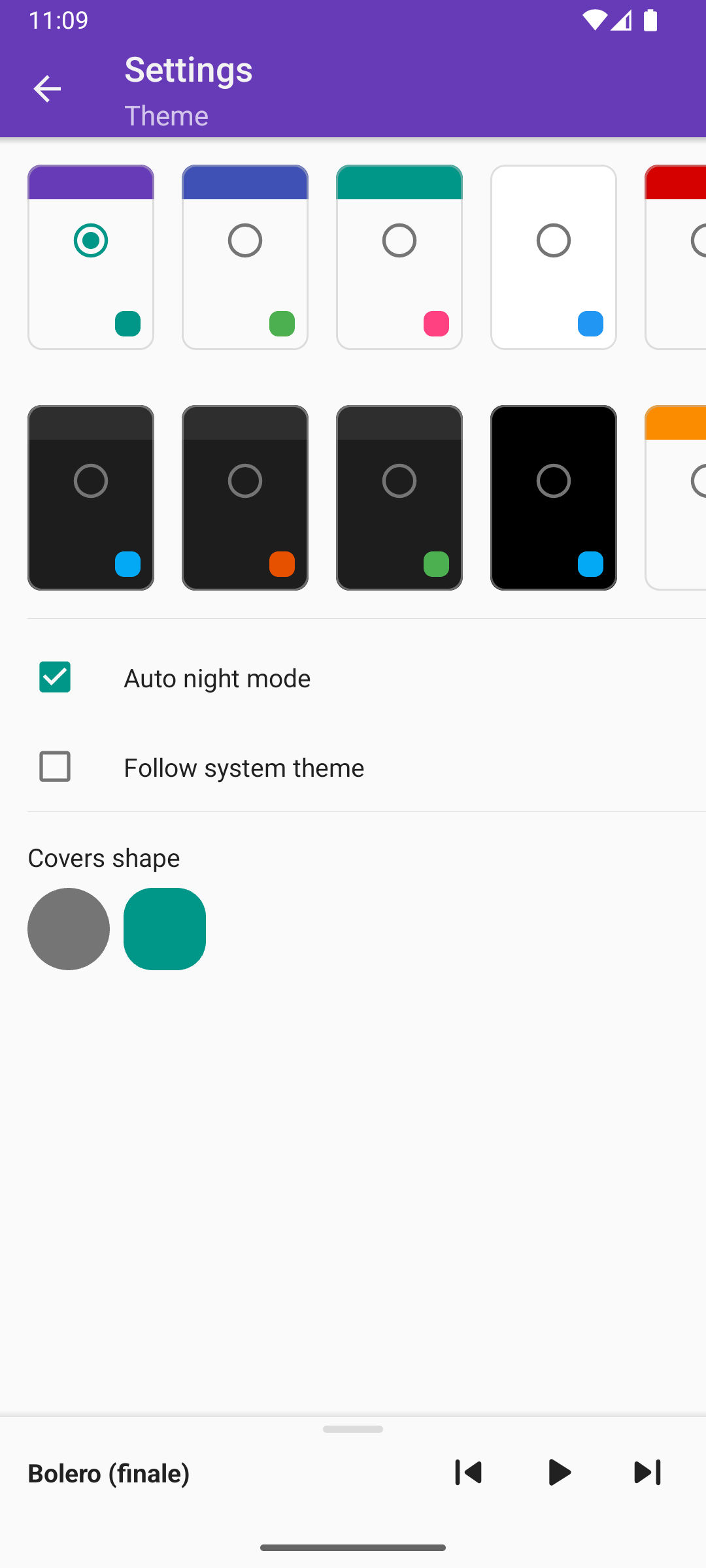Screen dimensions: 706x1568
Task: Choose the indigo theme with green accent
Action: click(x=245, y=257)
